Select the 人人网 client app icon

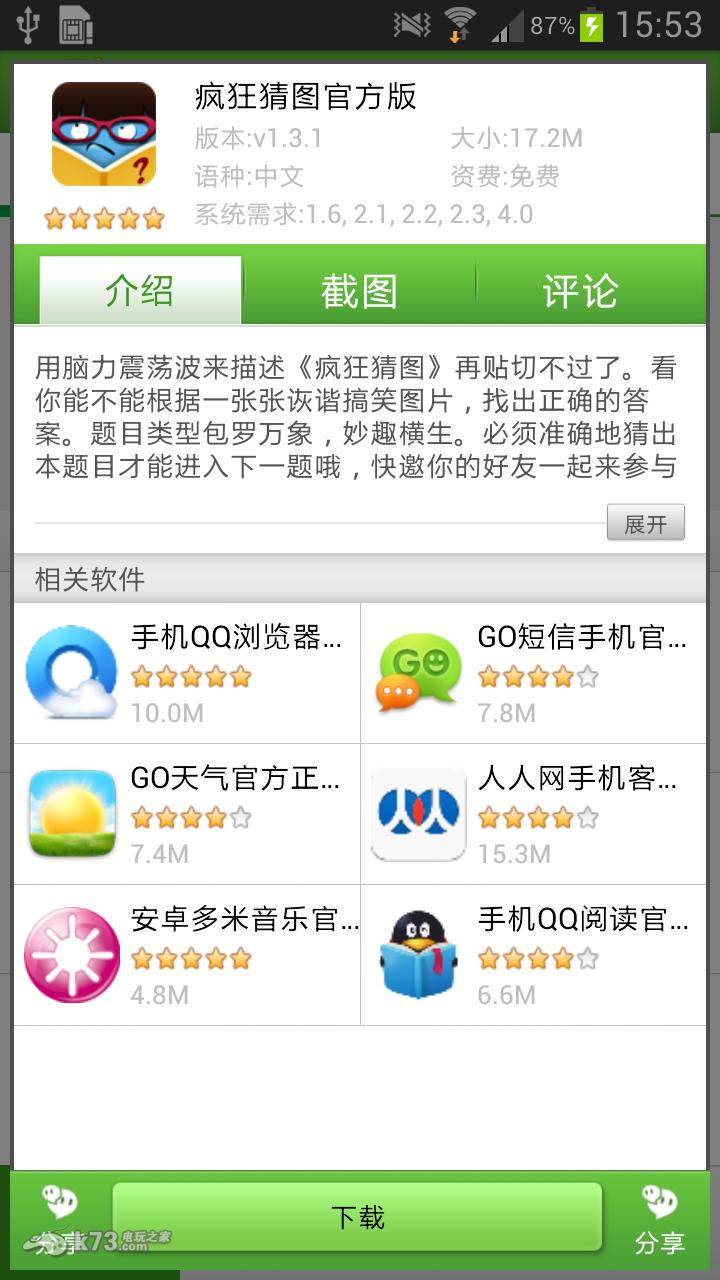pos(418,813)
